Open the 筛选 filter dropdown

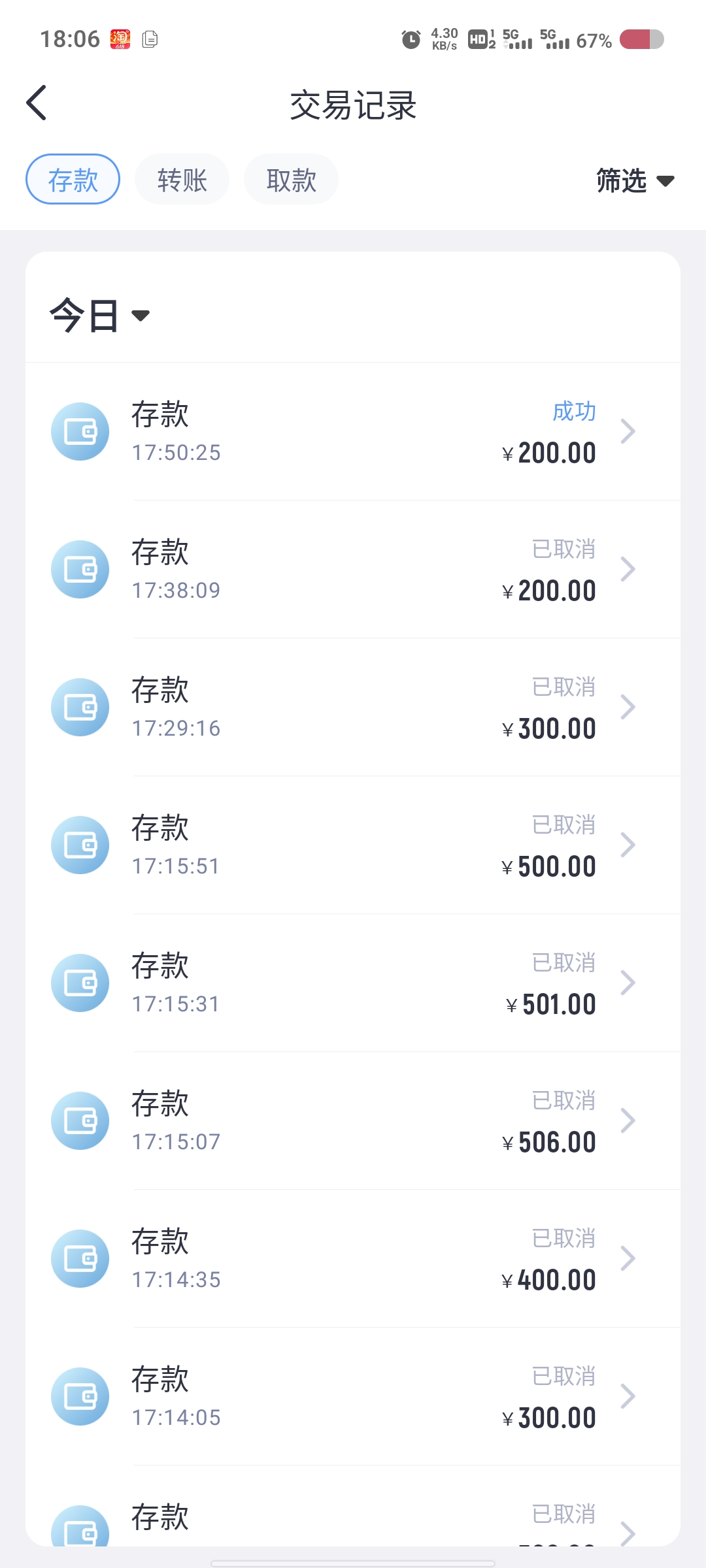click(x=634, y=180)
